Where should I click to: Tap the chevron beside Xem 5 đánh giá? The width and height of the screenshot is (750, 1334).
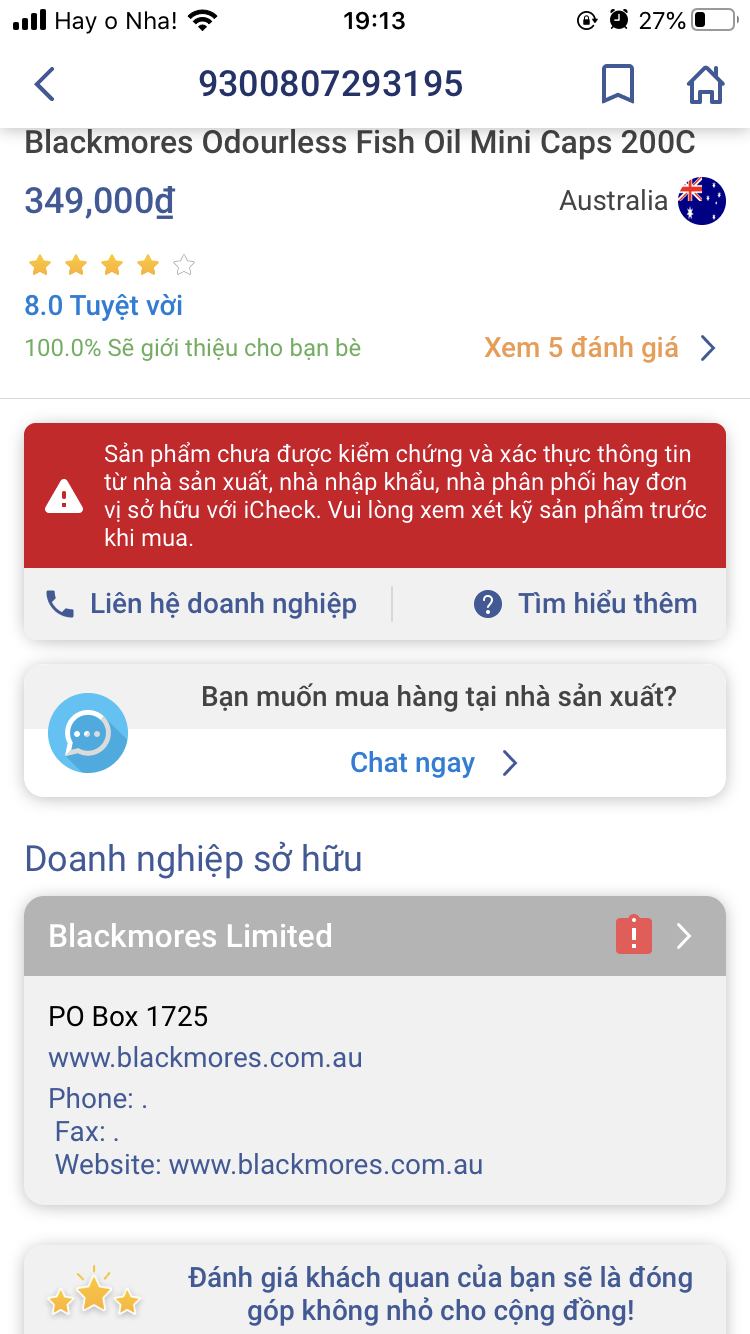tap(709, 348)
